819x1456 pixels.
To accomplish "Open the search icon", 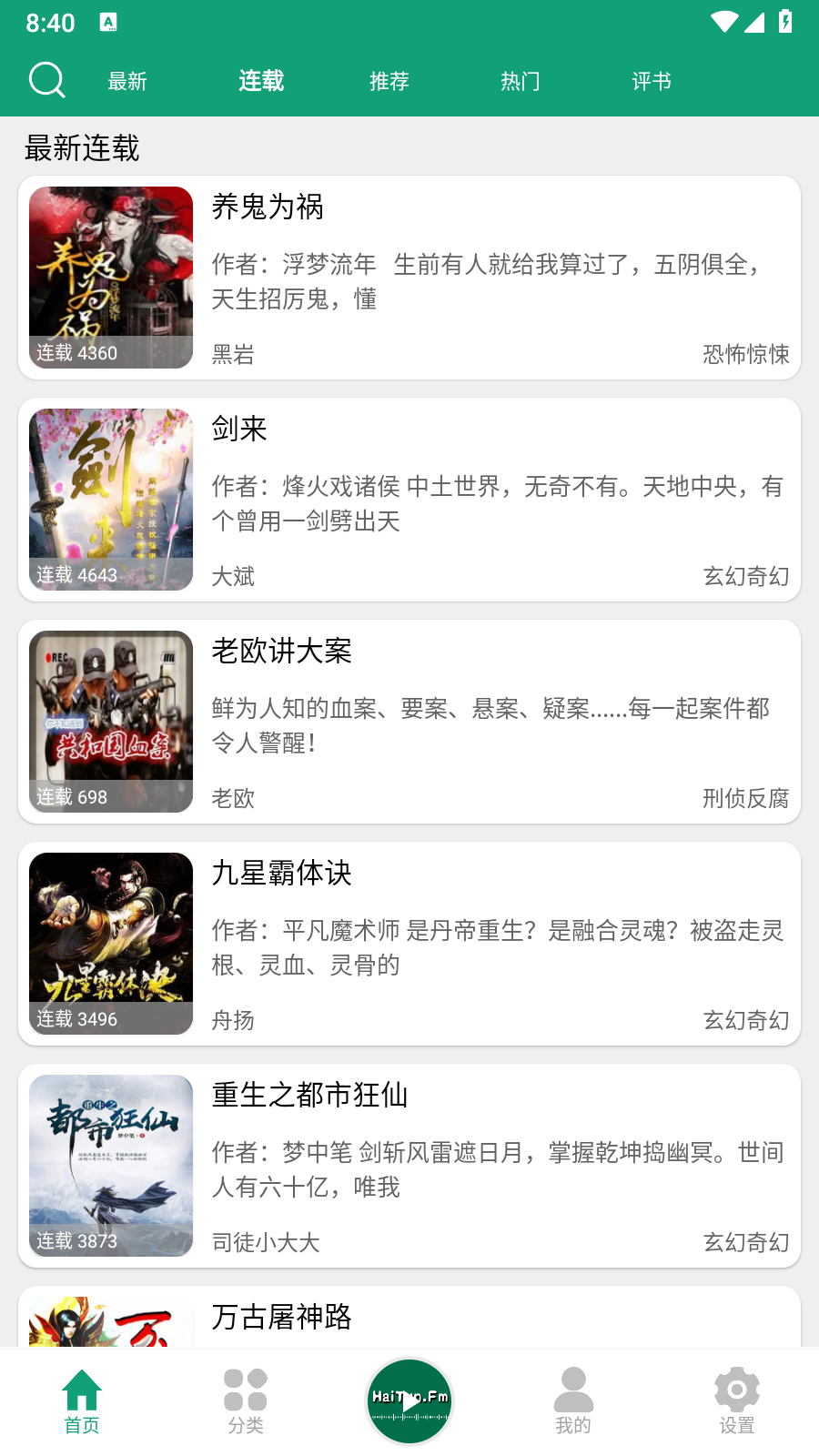I will (x=46, y=80).
